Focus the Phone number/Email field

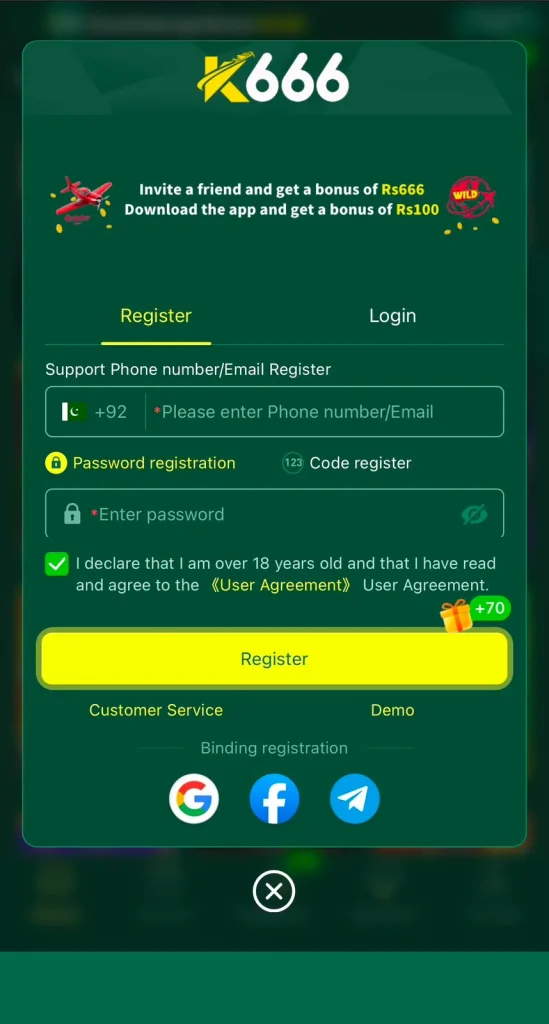pyautogui.click(x=324, y=412)
